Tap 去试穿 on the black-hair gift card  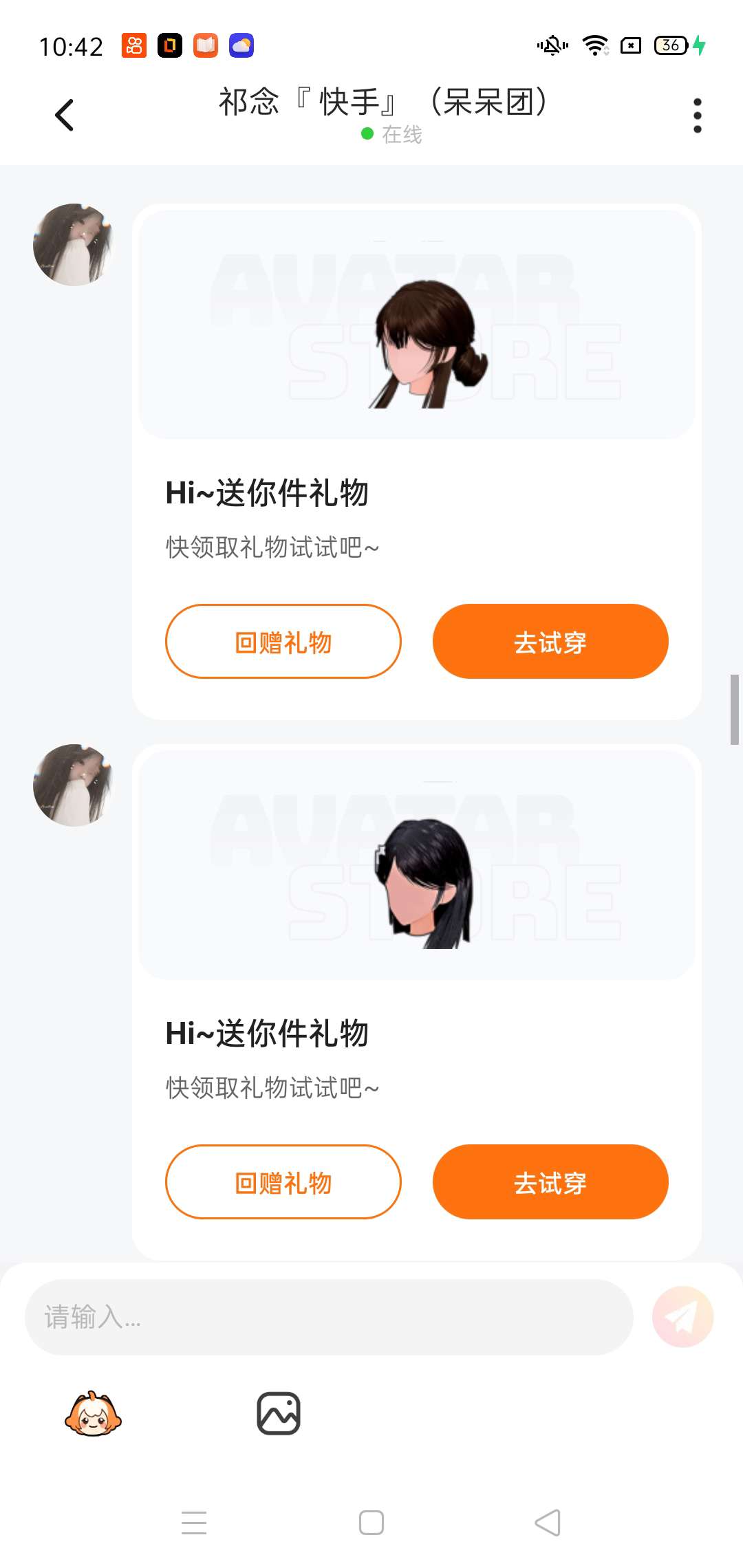click(550, 1182)
